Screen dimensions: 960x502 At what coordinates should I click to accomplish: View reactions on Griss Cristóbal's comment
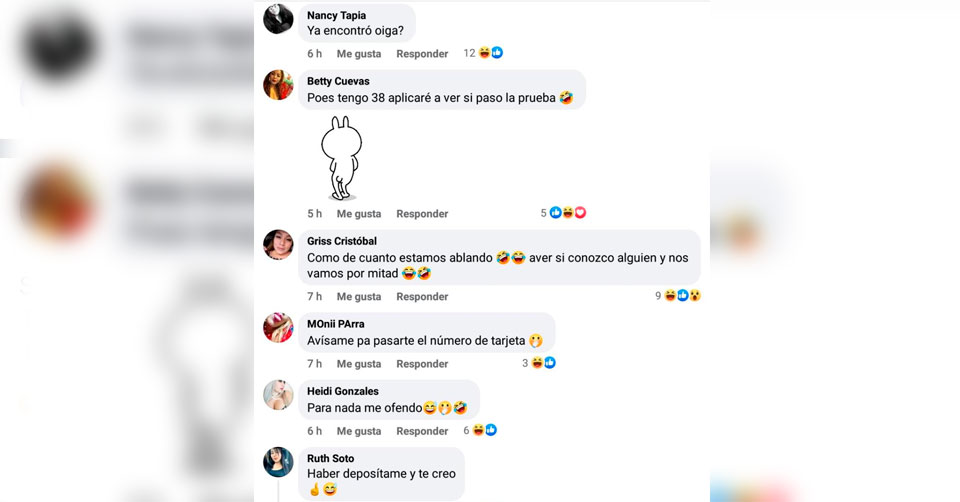[679, 296]
